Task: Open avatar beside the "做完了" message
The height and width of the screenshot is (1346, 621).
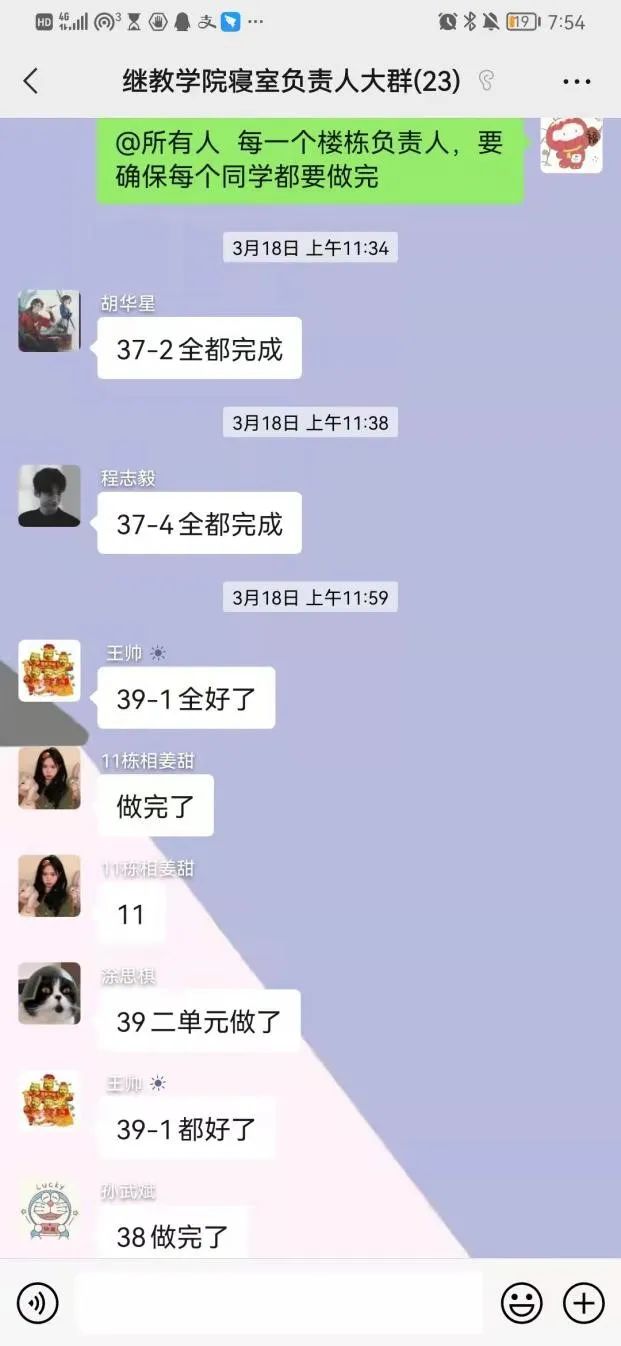Action: point(49,778)
